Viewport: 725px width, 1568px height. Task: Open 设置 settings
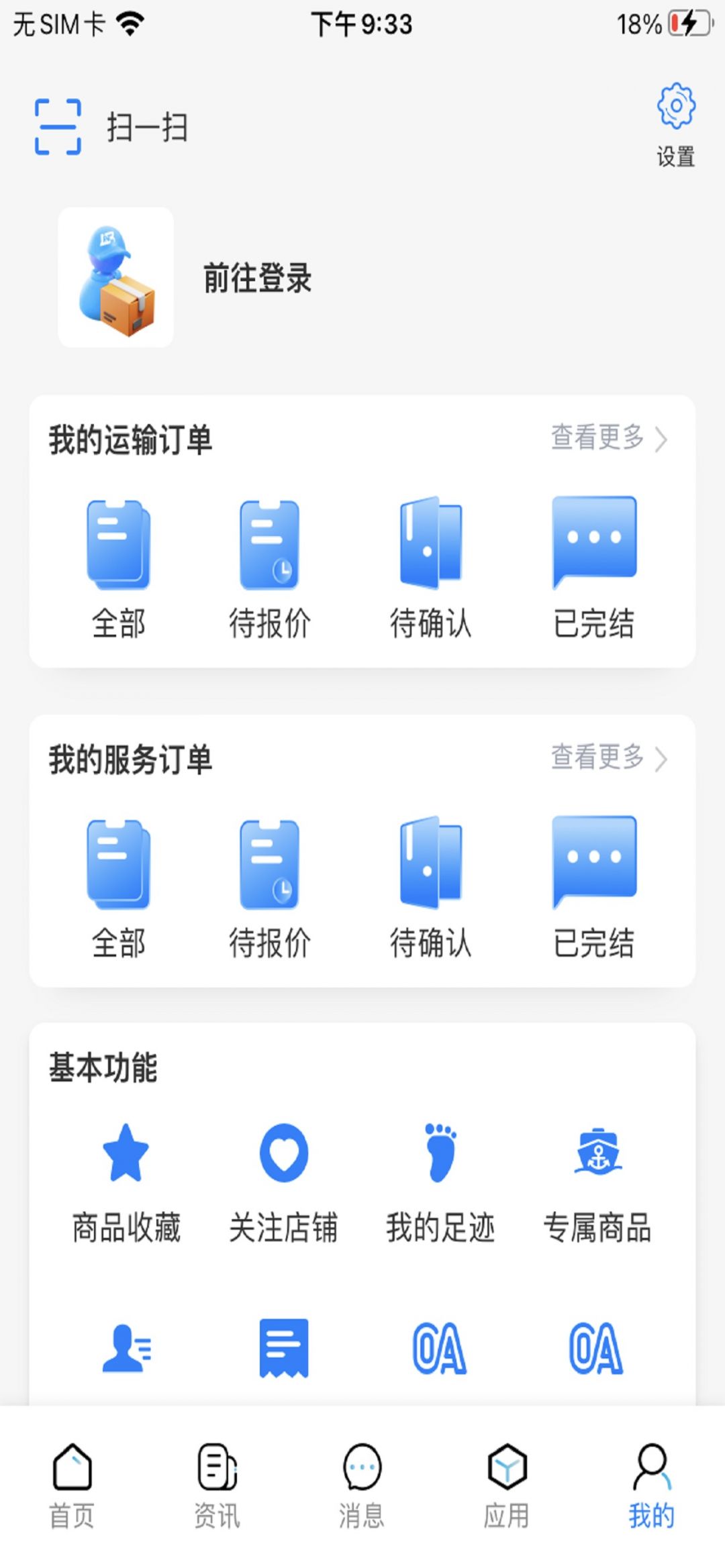pos(675,125)
